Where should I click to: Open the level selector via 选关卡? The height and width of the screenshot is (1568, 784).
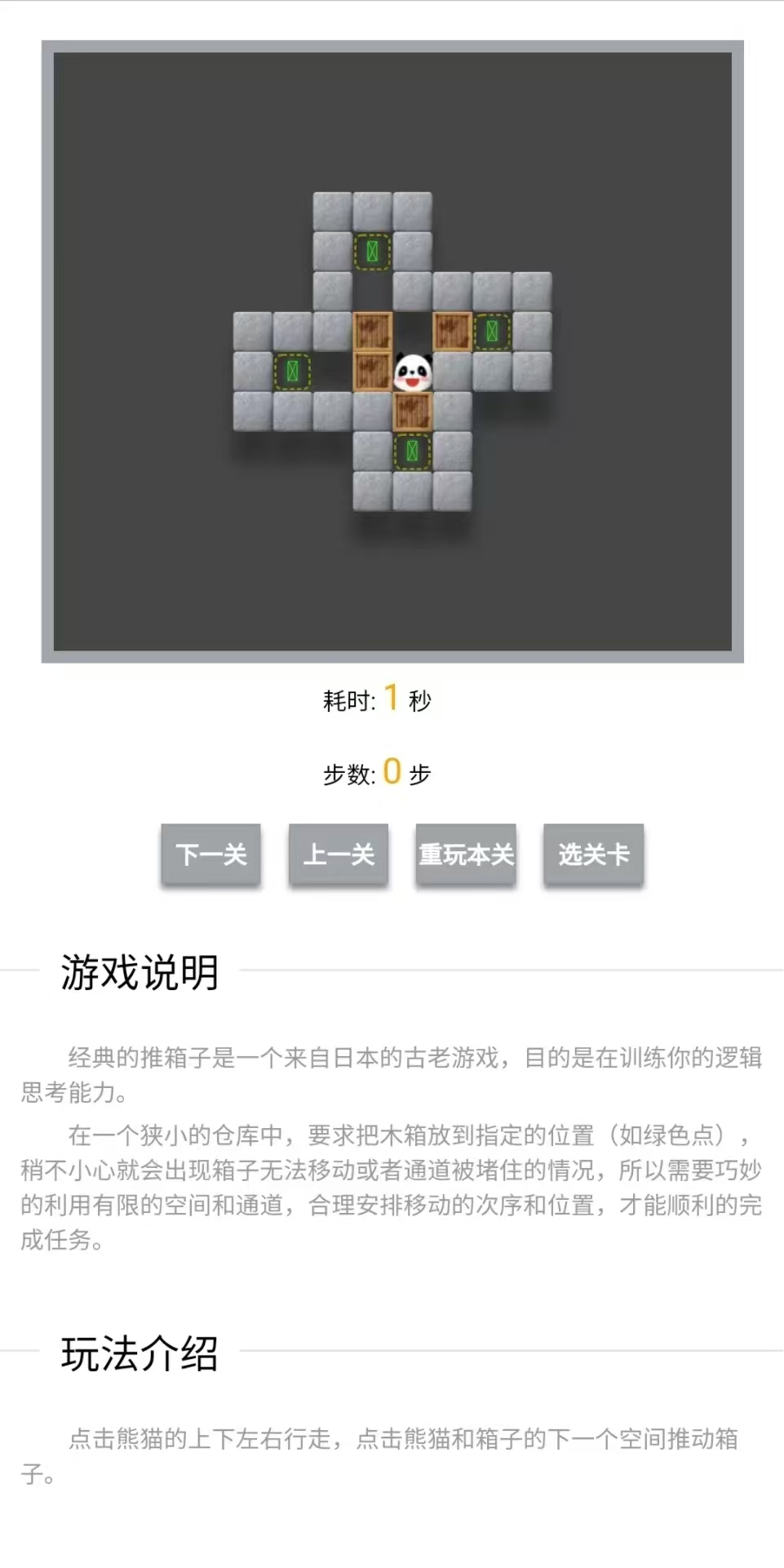(x=594, y=855)
